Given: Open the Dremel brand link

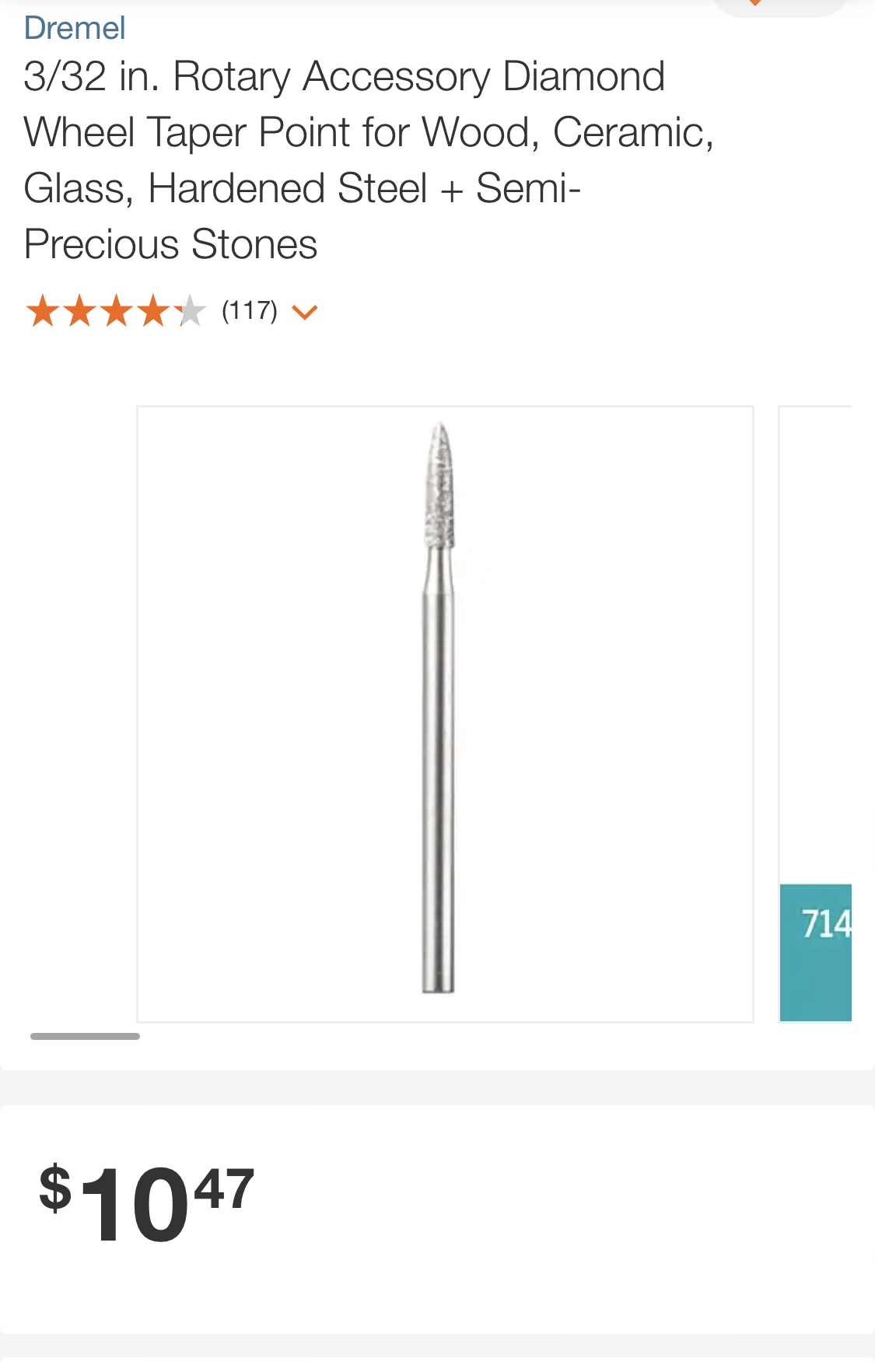Looking at the screenshot, I should point(75,29).
